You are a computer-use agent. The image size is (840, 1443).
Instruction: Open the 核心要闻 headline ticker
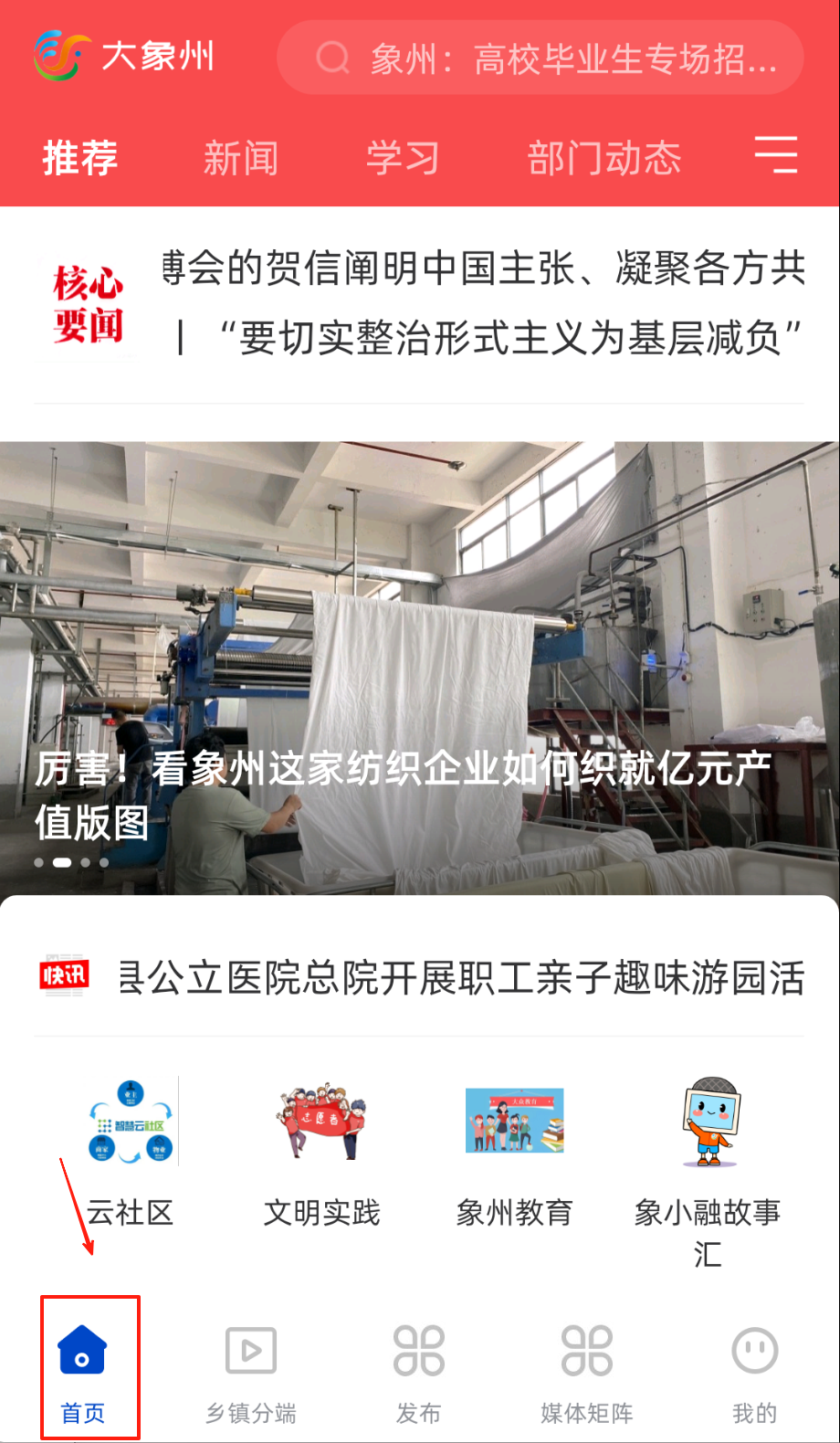point(482,304)
